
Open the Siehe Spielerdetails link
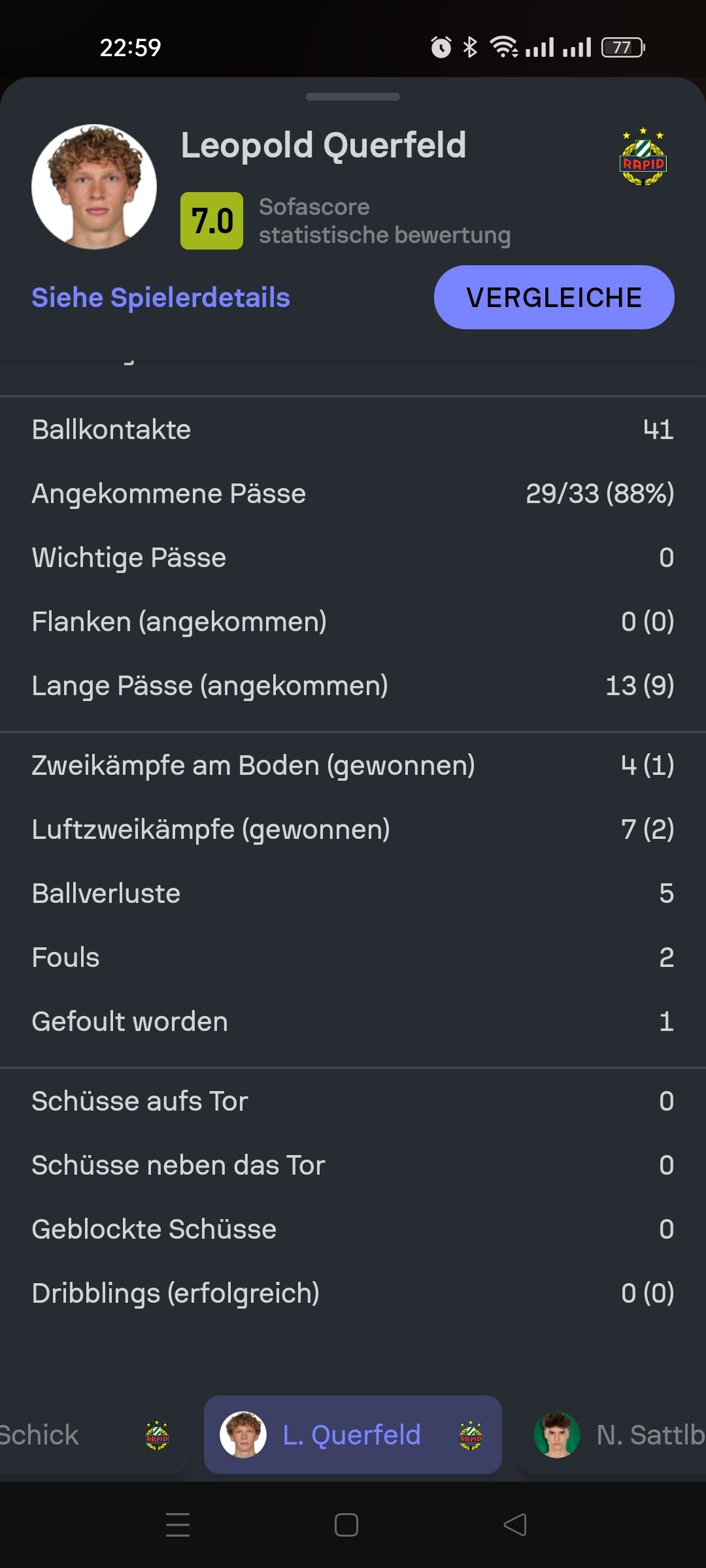tap(161, 298)
